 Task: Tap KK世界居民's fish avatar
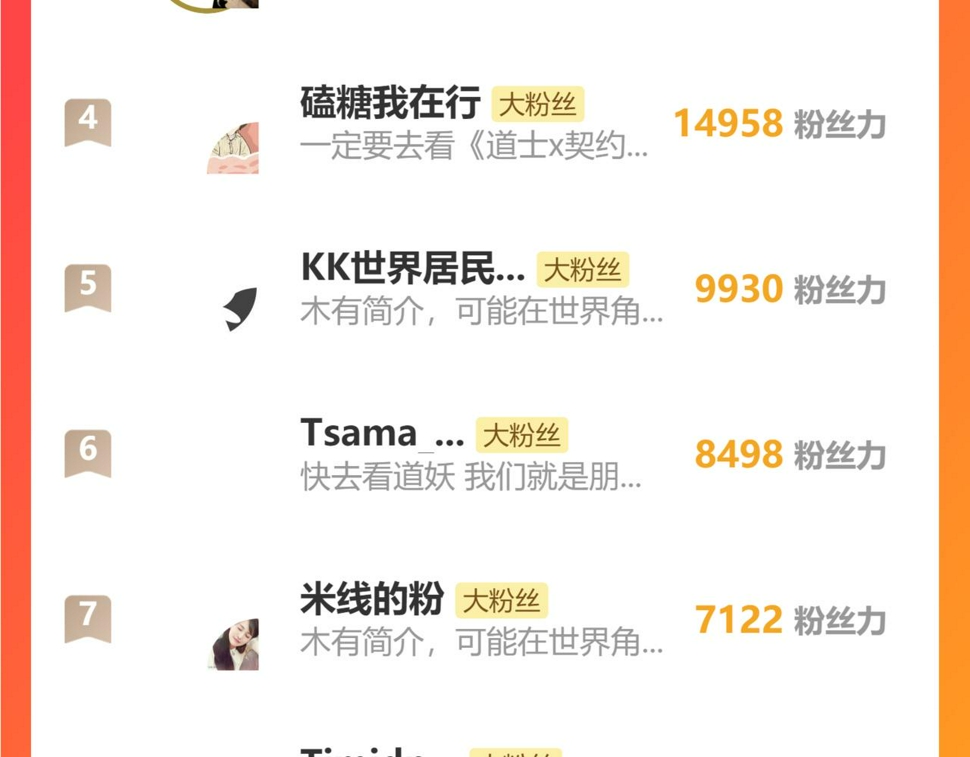(240, 309)
